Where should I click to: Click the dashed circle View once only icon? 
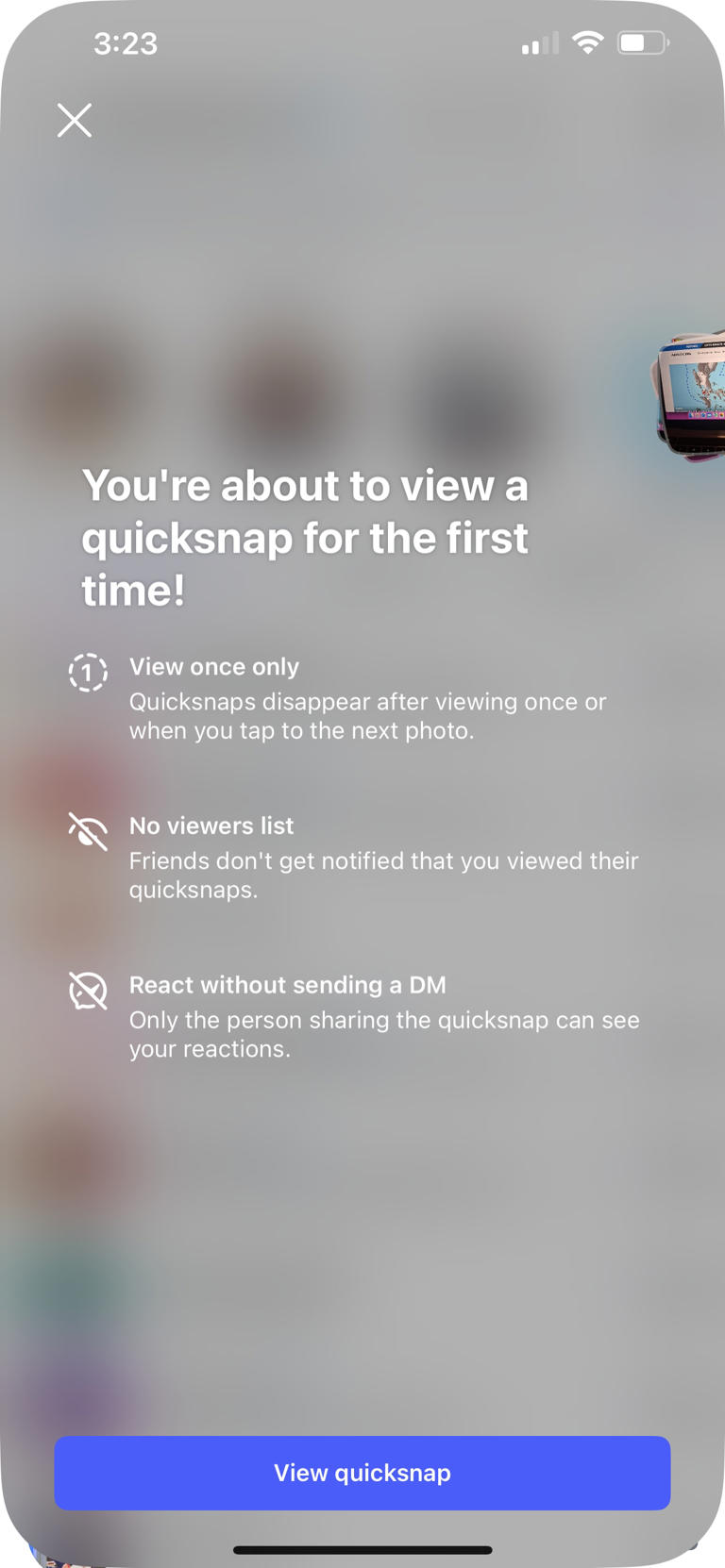88,672
